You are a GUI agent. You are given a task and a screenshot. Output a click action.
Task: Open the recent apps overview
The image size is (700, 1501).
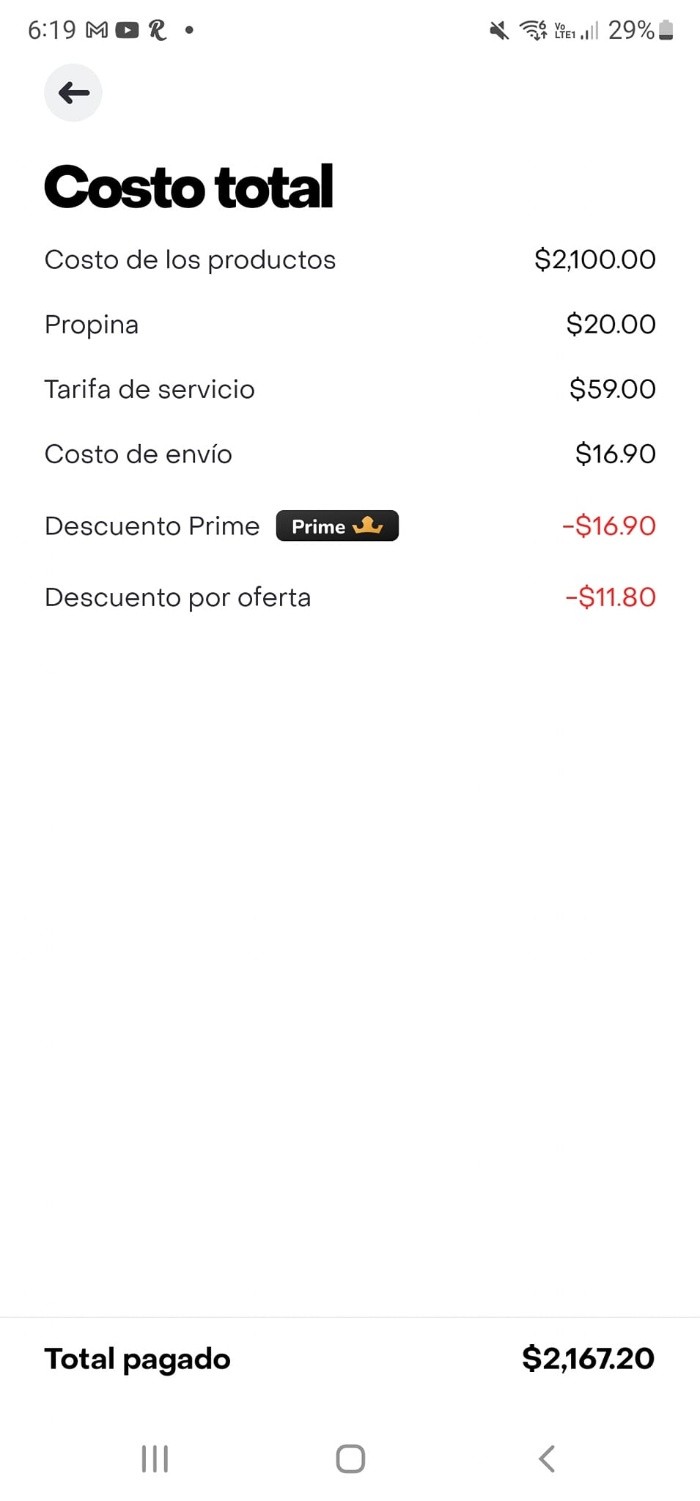pos(154,1458)
